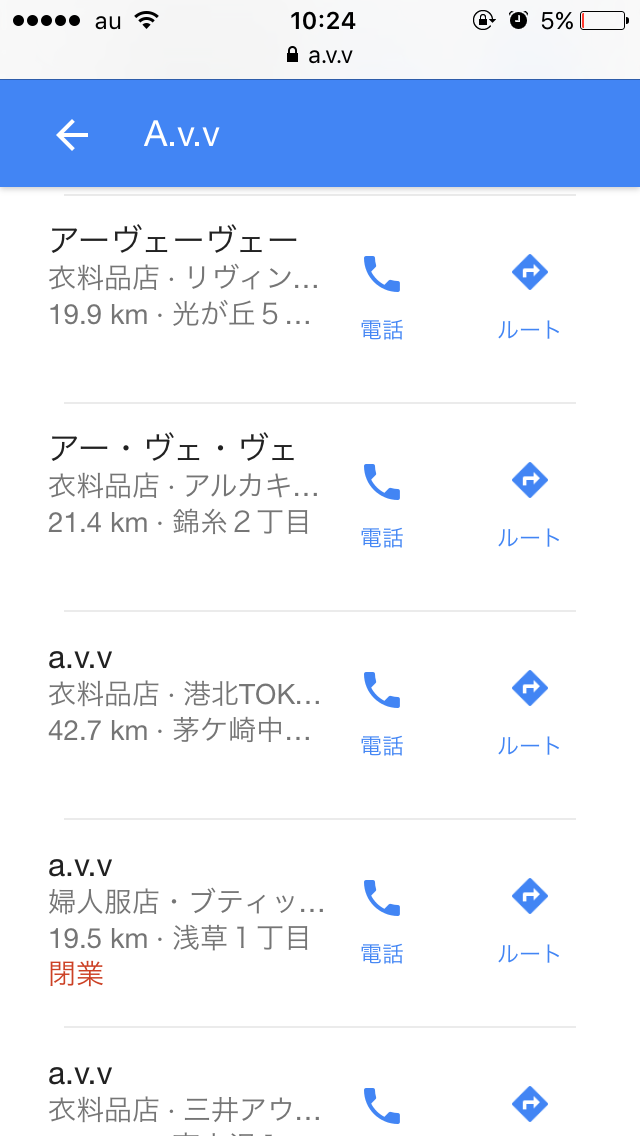Go back using the white arrow
640x1136 pixels.
[x=72, y=135]
